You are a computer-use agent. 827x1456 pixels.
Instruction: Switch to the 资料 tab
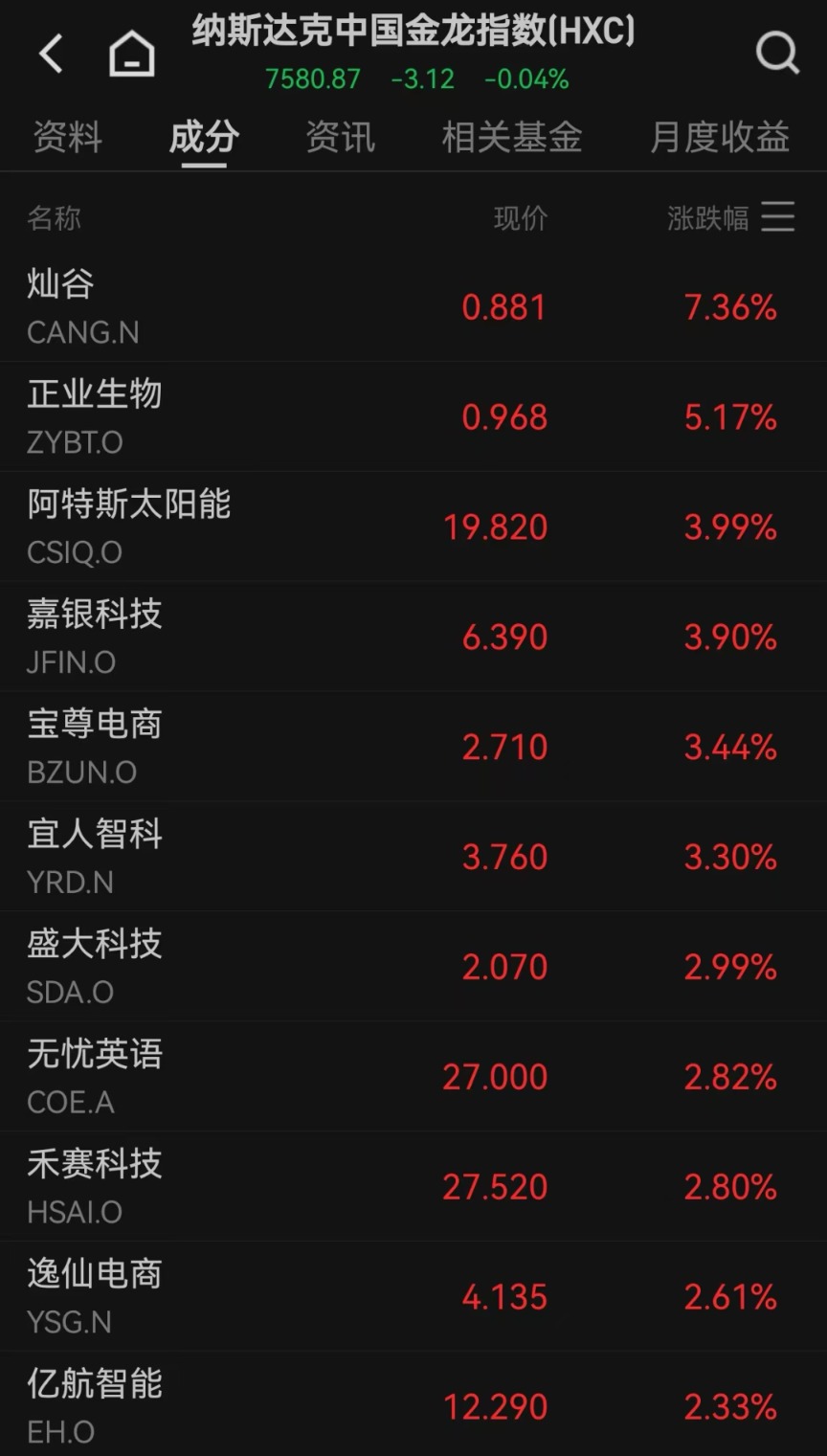[67, 138]
